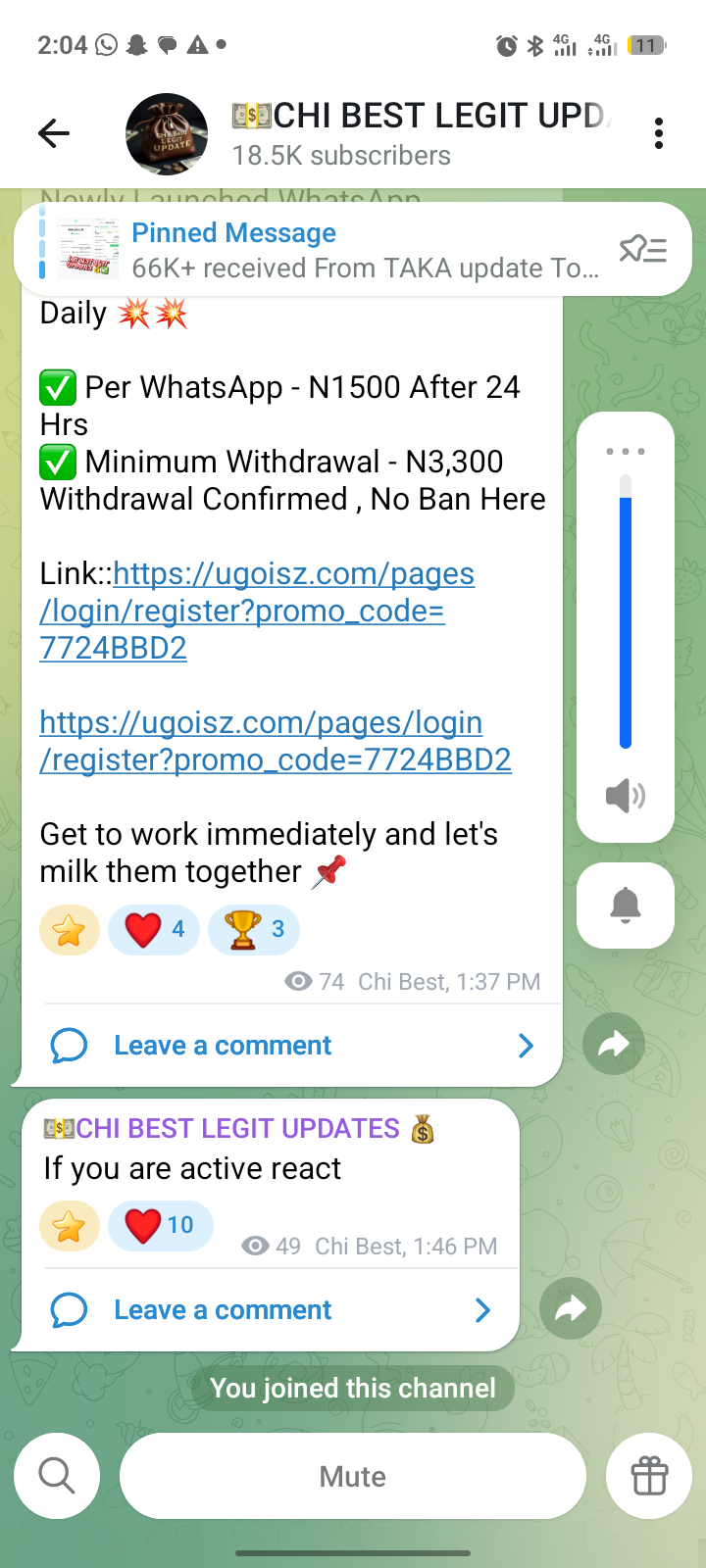Screen dimensions: 706x1568
Task: Open the gift button
Action: point(649,1476)
